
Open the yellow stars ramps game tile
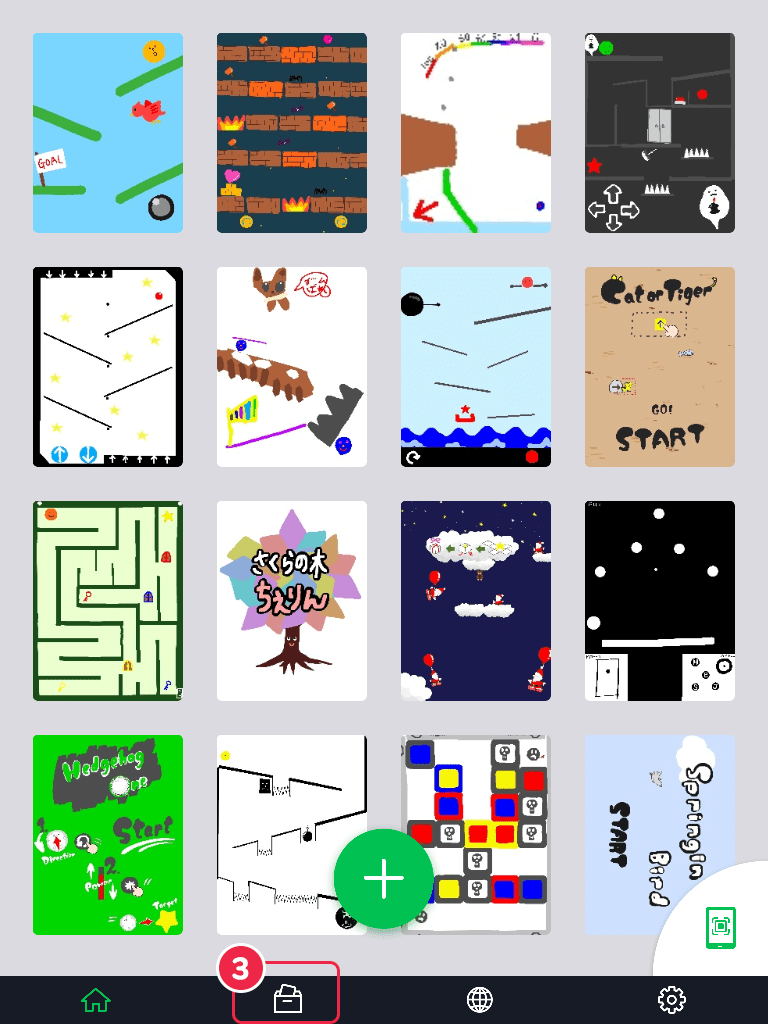tap(108, 366)
